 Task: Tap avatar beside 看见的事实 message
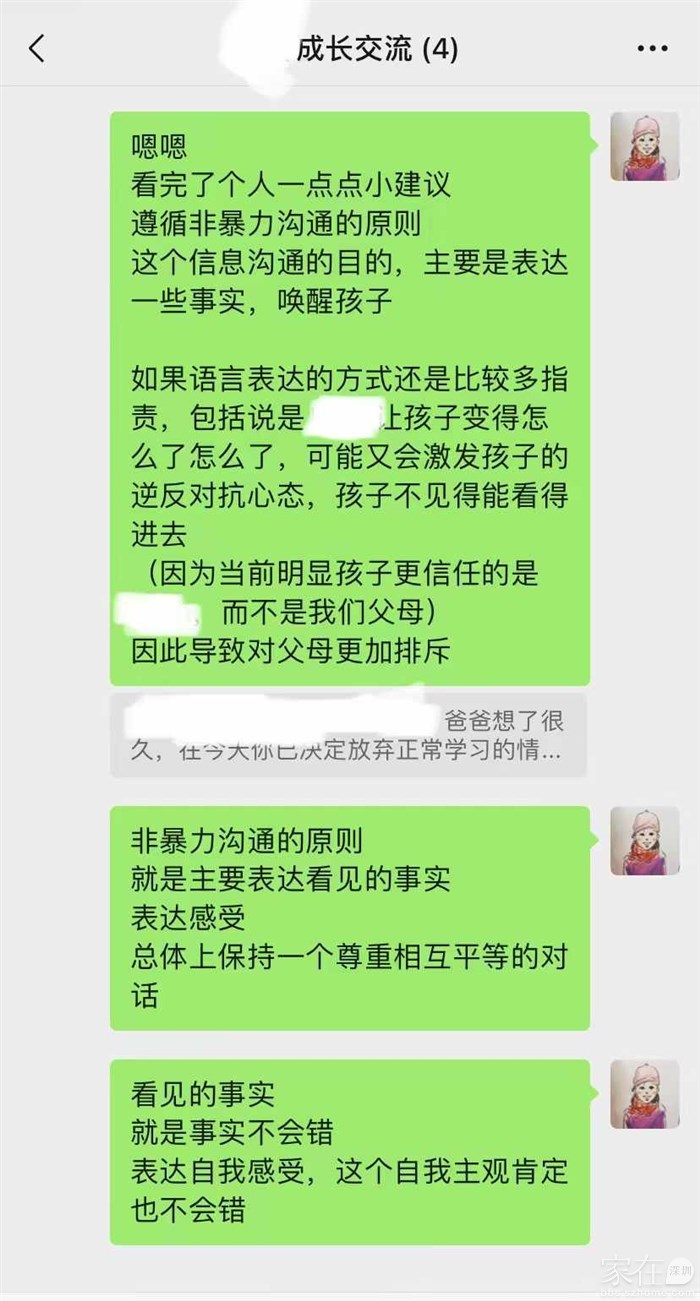645,1094
